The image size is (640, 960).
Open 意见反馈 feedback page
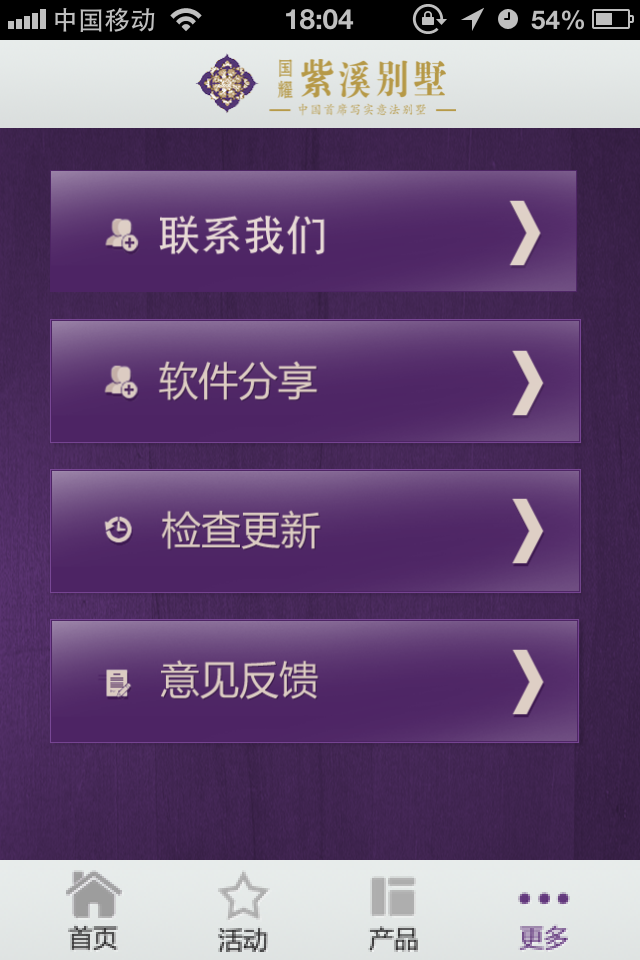[x=314, y=681]
